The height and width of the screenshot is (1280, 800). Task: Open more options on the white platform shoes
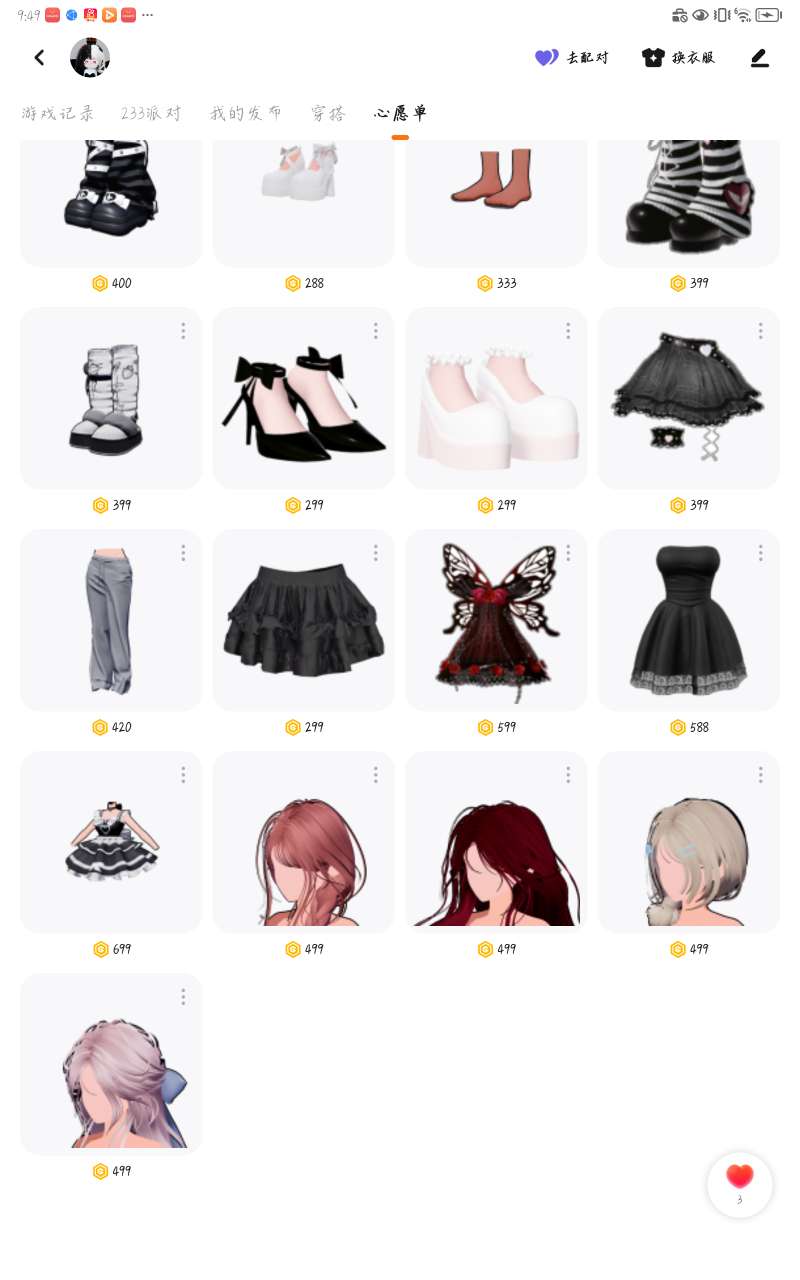(x=568, y=331)
